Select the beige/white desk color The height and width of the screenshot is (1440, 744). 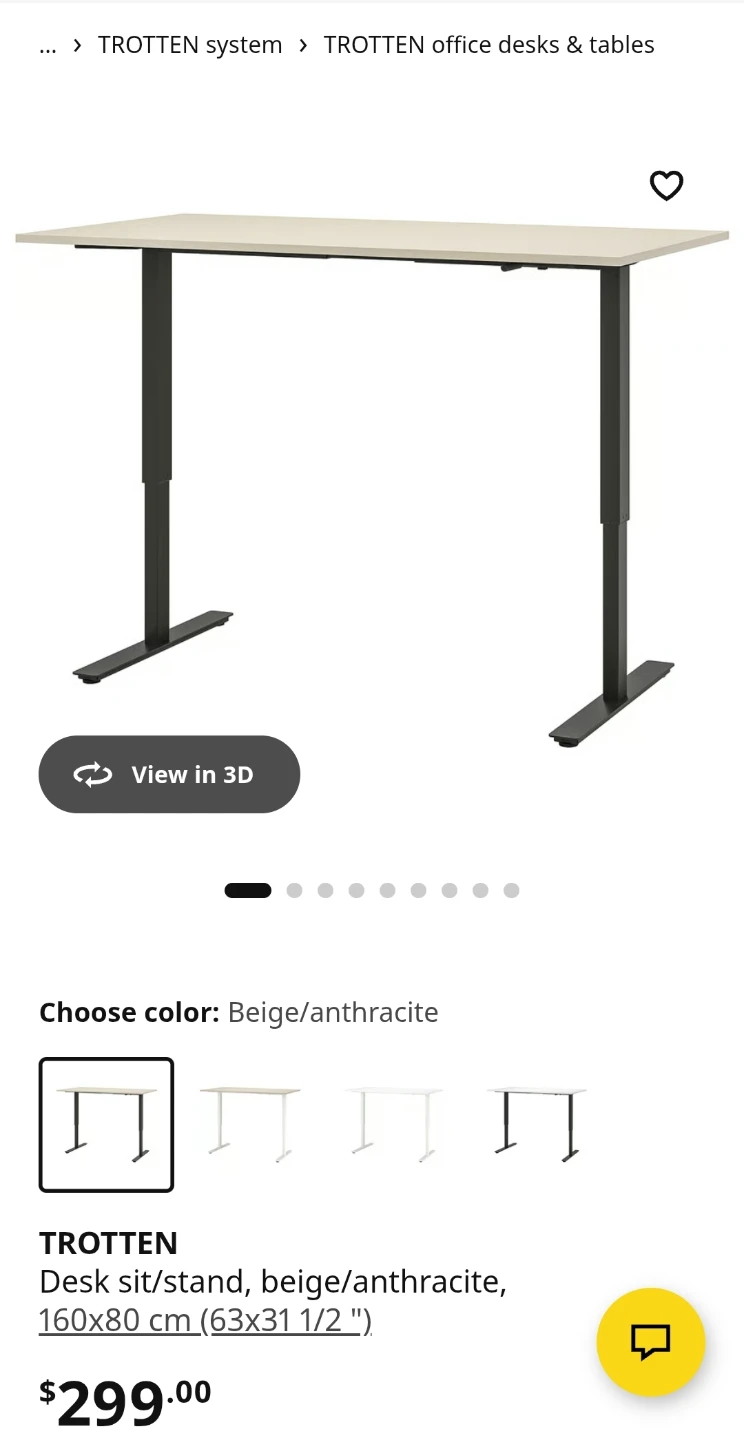(x=250, y=1124)
